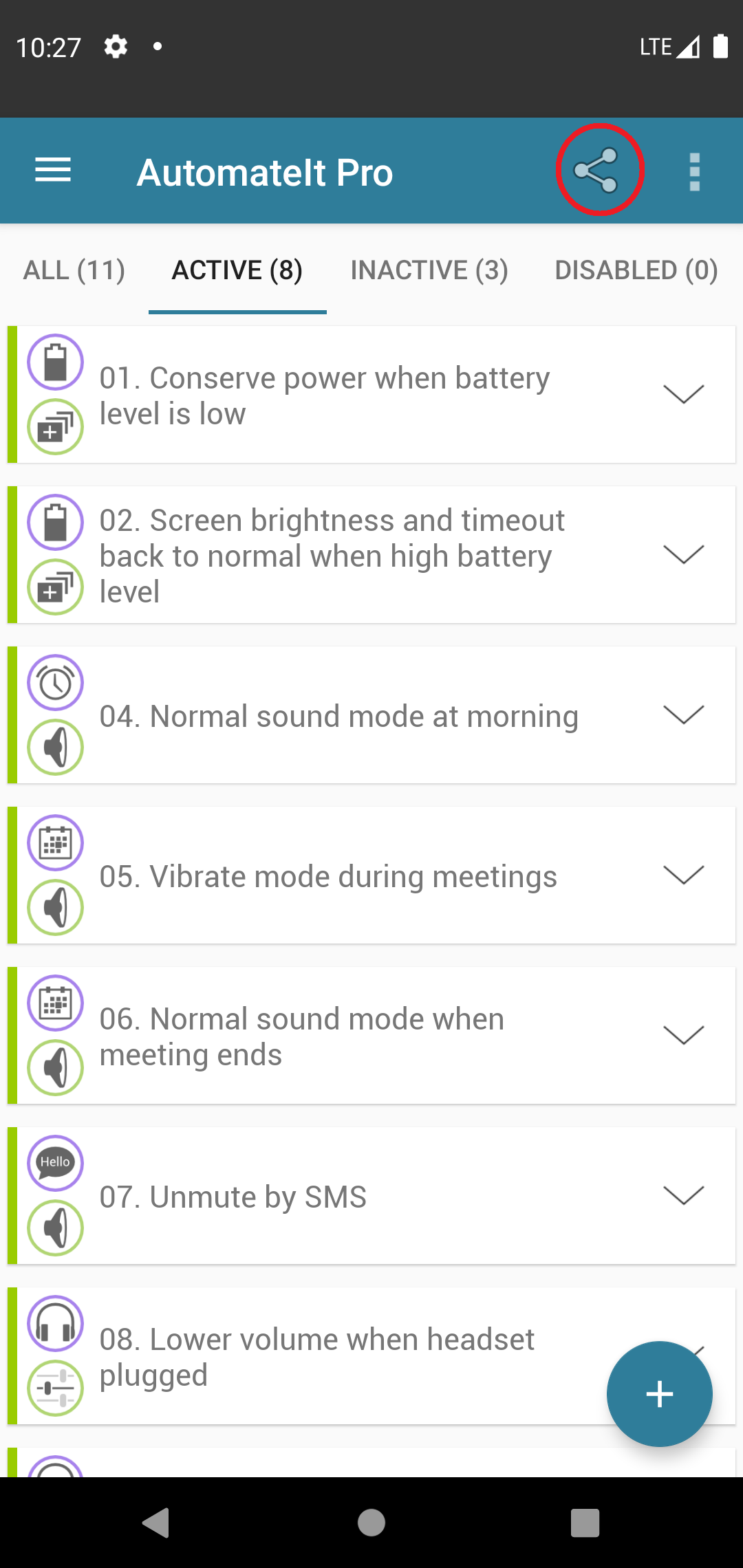Image resolution: width=743 pixels, height=1568 pixels.
Task: Go back using the system back button
Action: pyautogui.click(x=157, y=1523)
